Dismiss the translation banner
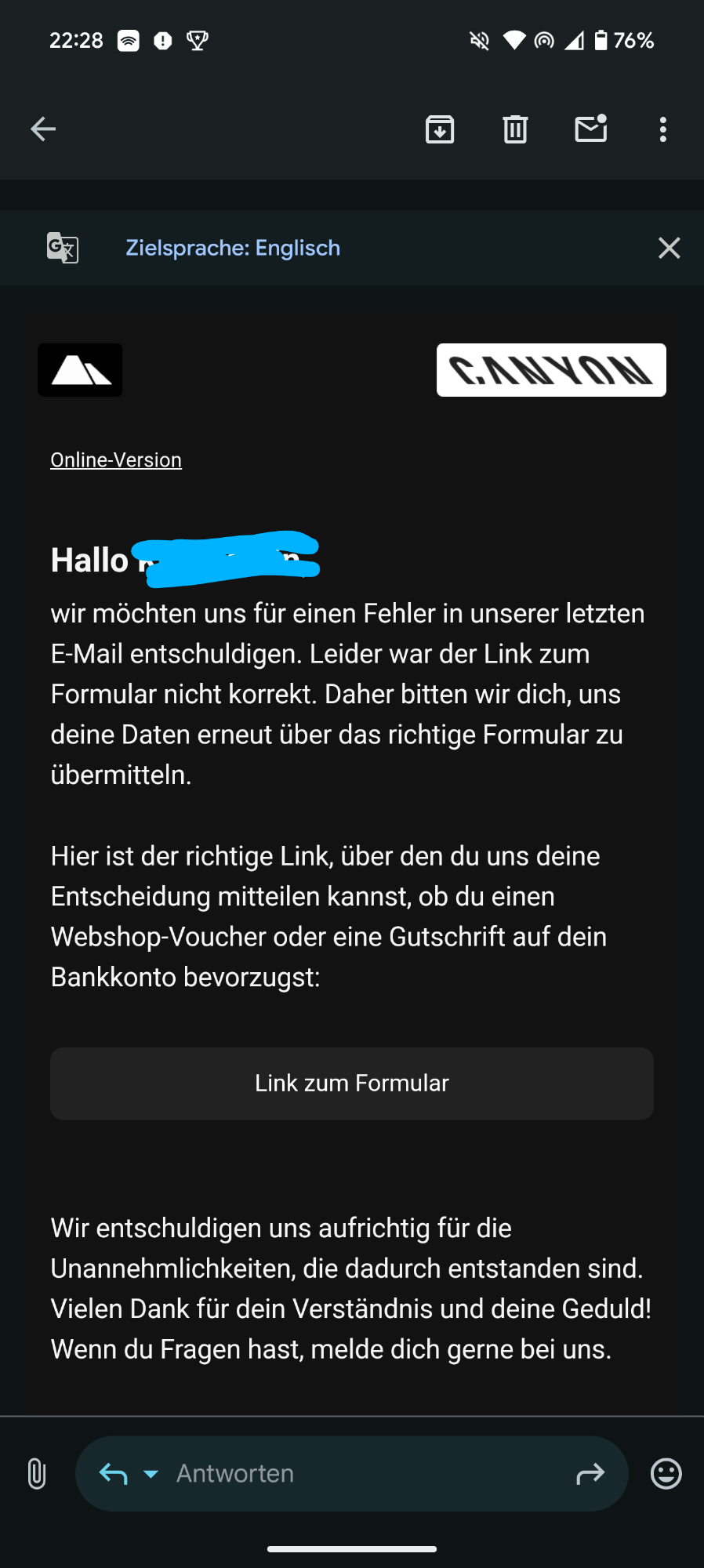This screenshot has width=704, height=1568. point(669,248)
